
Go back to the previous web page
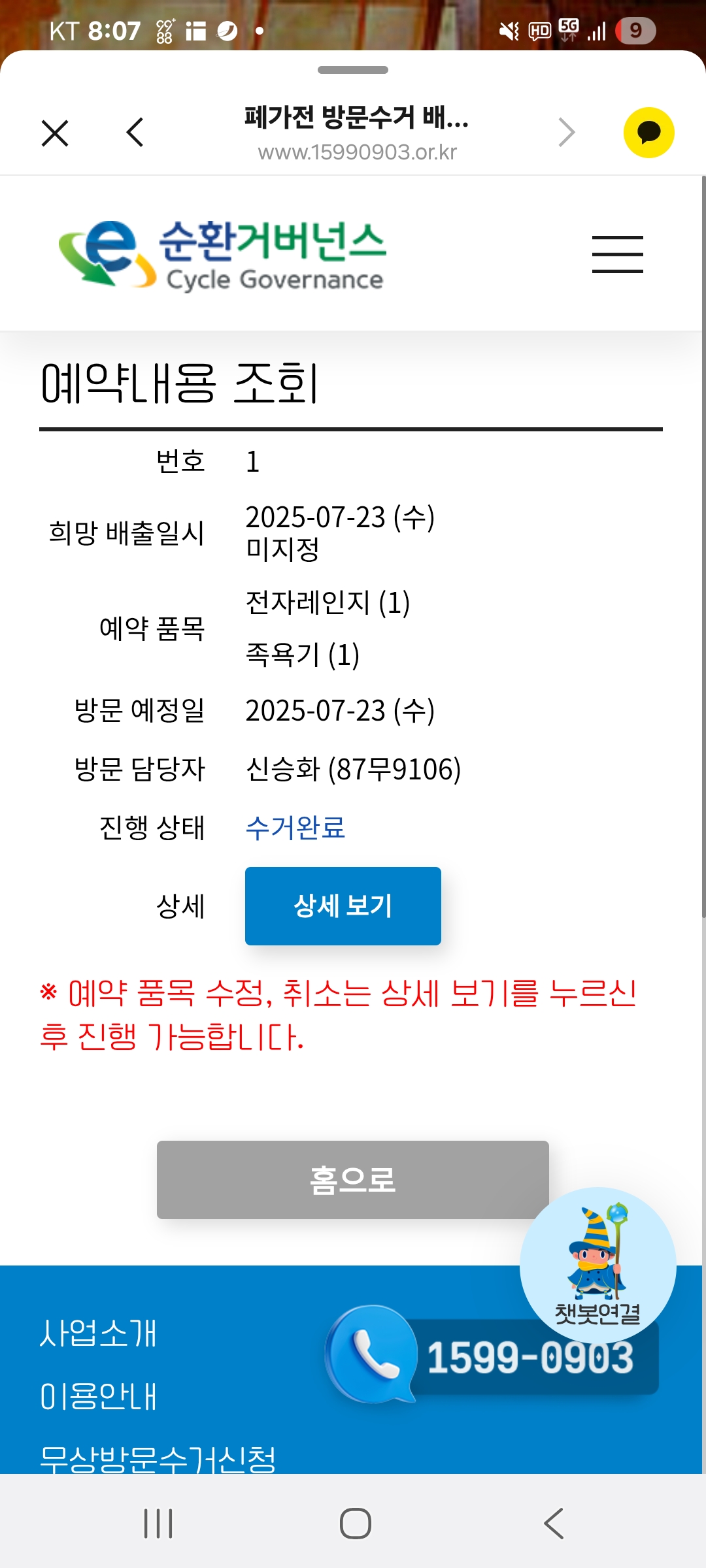click(135, 133)
